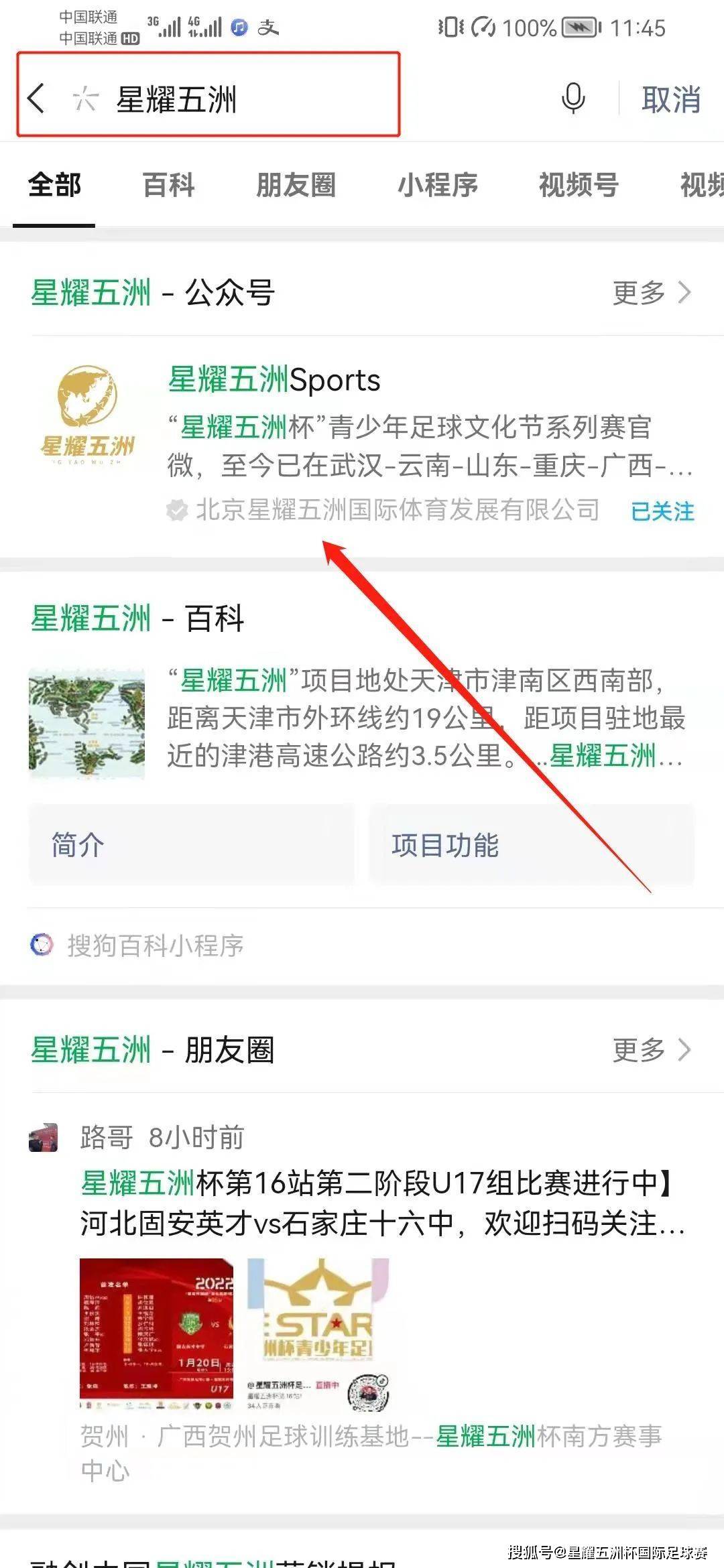Image resolution: width=724 pixels, height=1568 pixels.
Task: Switch to the 小程序 tab
Action: pos(437,185)
